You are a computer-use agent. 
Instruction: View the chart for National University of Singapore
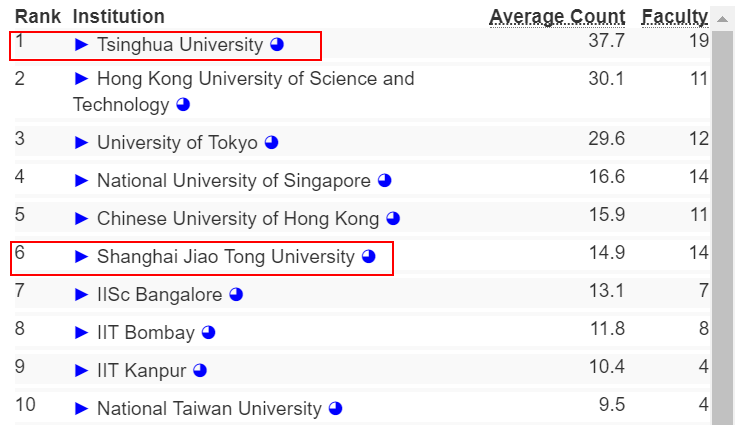(x=385, y=181)
